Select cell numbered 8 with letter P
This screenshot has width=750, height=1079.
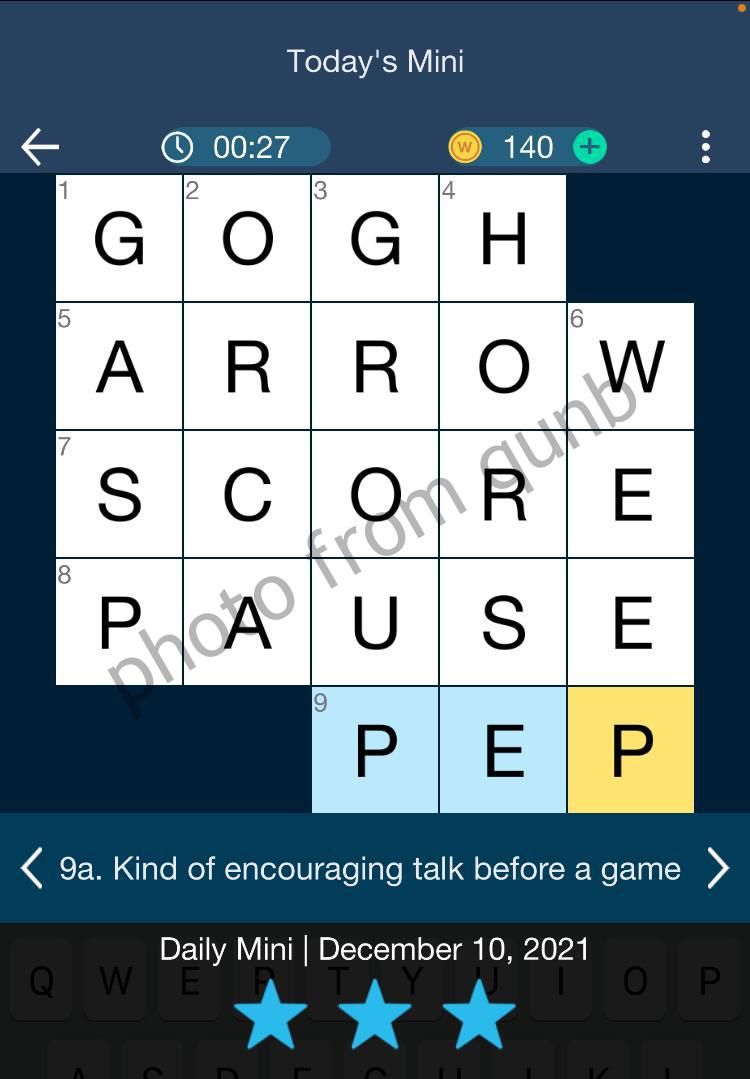tap(119, 622)
